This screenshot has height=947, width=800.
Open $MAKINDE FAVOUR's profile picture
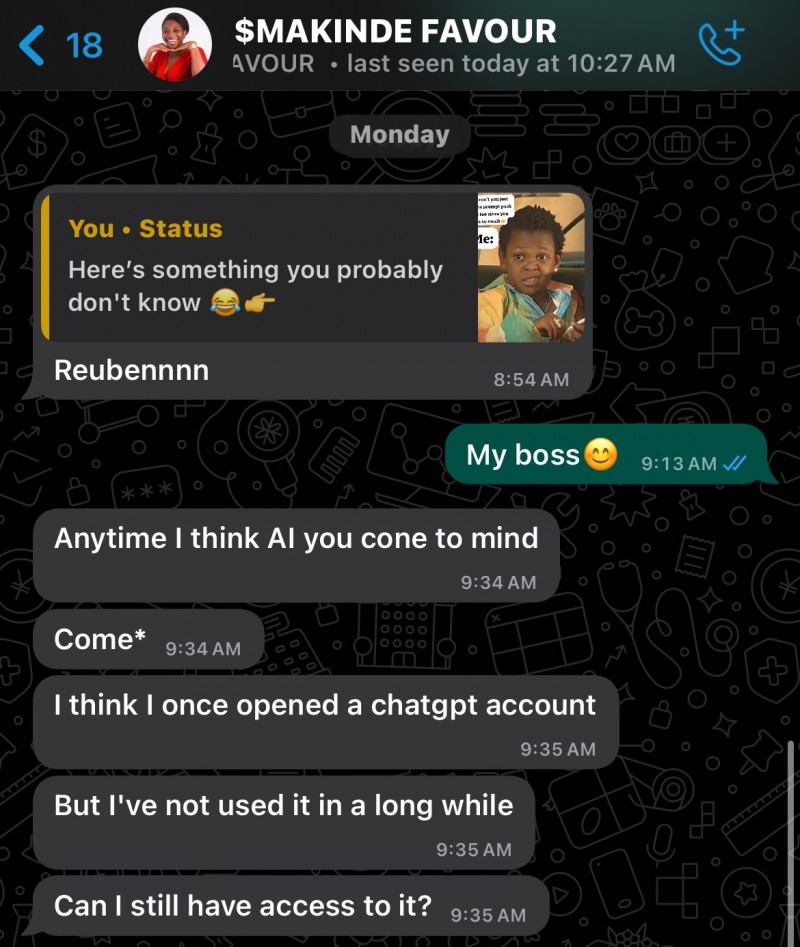(174, 45)
